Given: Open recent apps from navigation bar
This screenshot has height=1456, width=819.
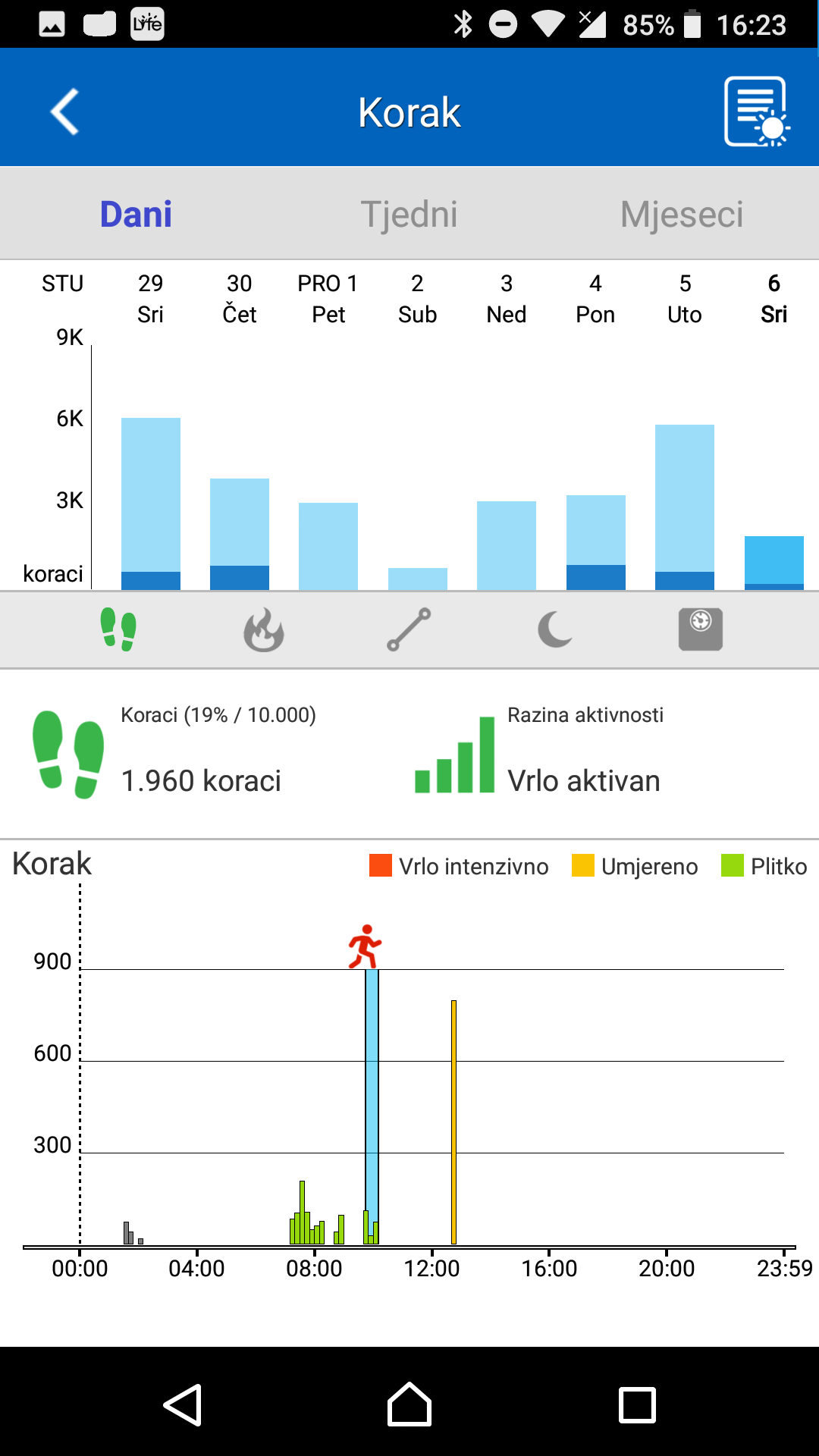Looking at the screenshot, I should coord(637,1405).
